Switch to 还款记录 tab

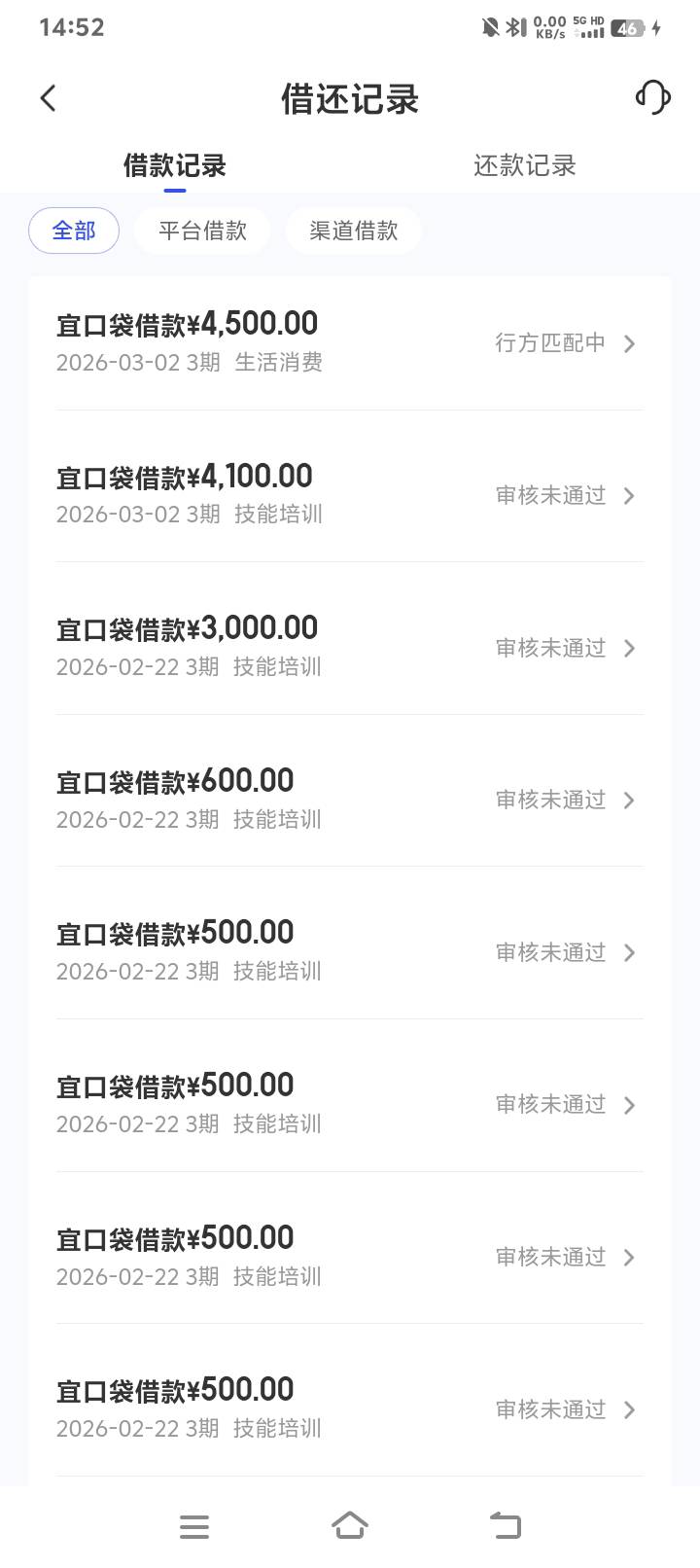pos(524,165)
